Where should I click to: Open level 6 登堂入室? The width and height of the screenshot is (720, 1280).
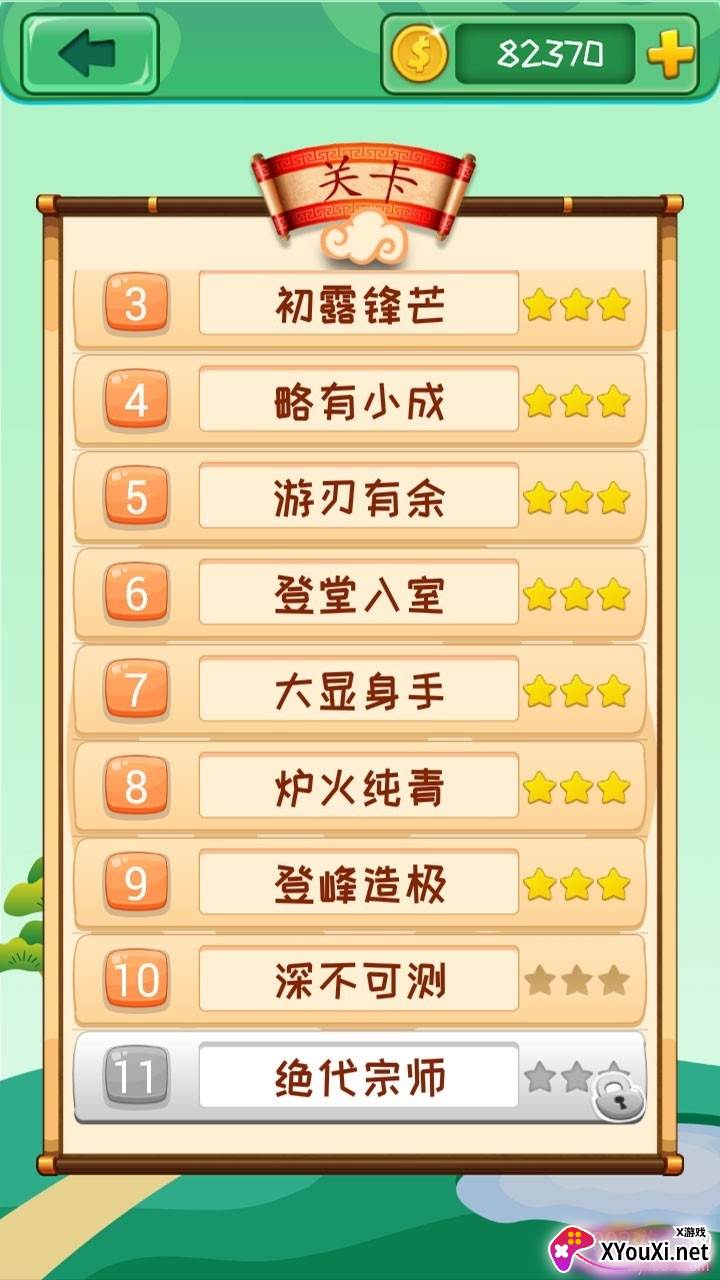point(358,594)
